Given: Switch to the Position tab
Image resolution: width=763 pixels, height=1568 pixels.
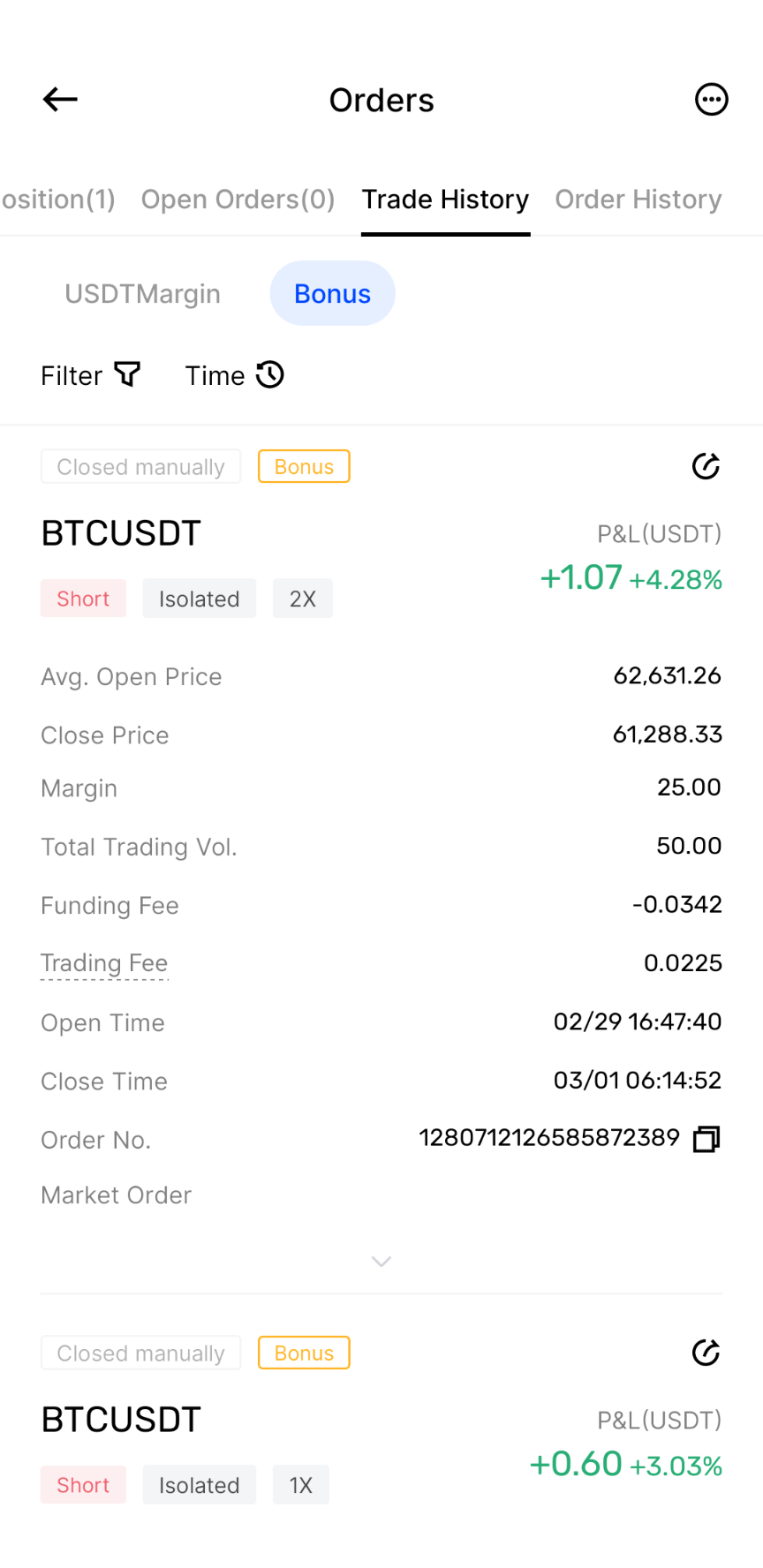Looking at the screenshot, I should coord(58,200).
